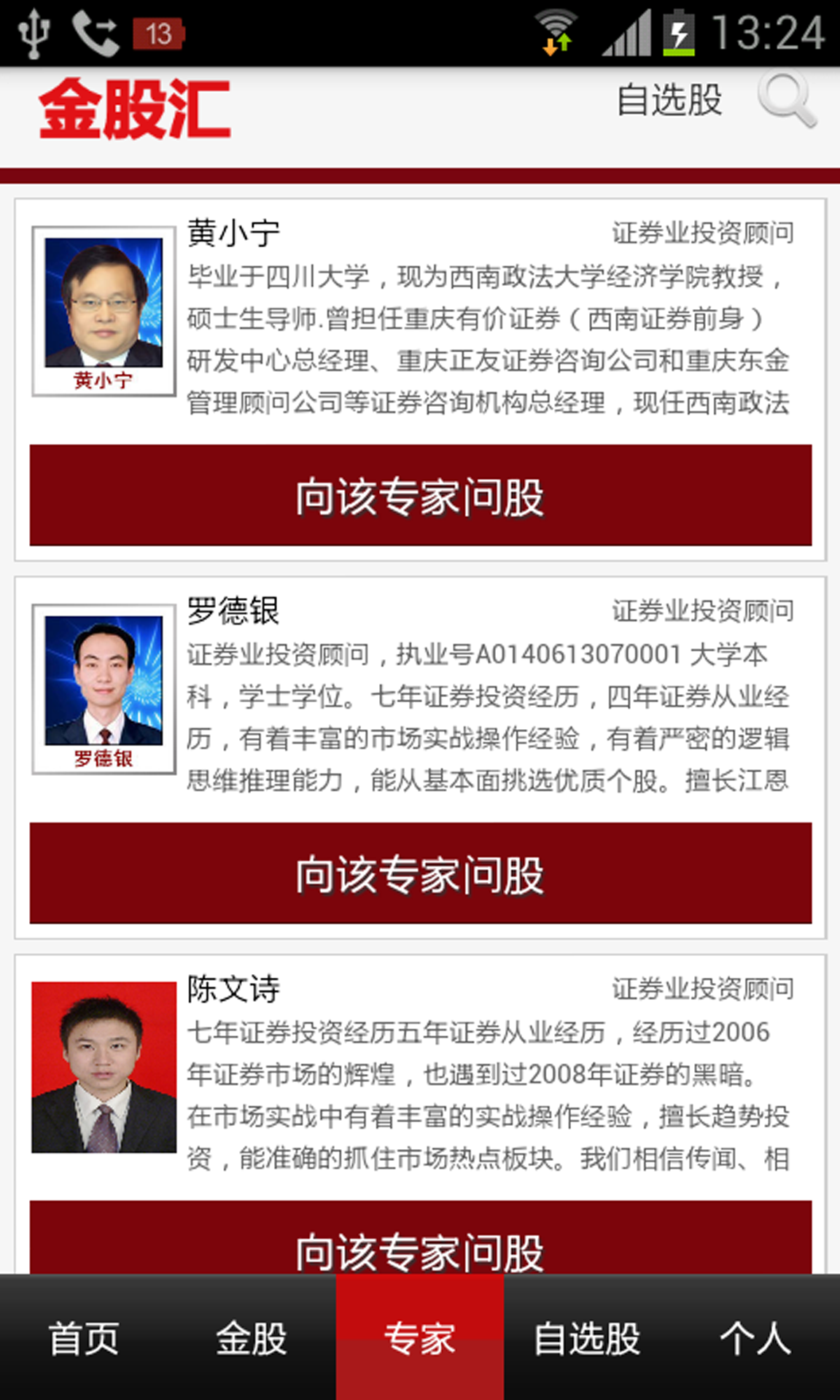Select the 专家 tab

[420, 1338]
